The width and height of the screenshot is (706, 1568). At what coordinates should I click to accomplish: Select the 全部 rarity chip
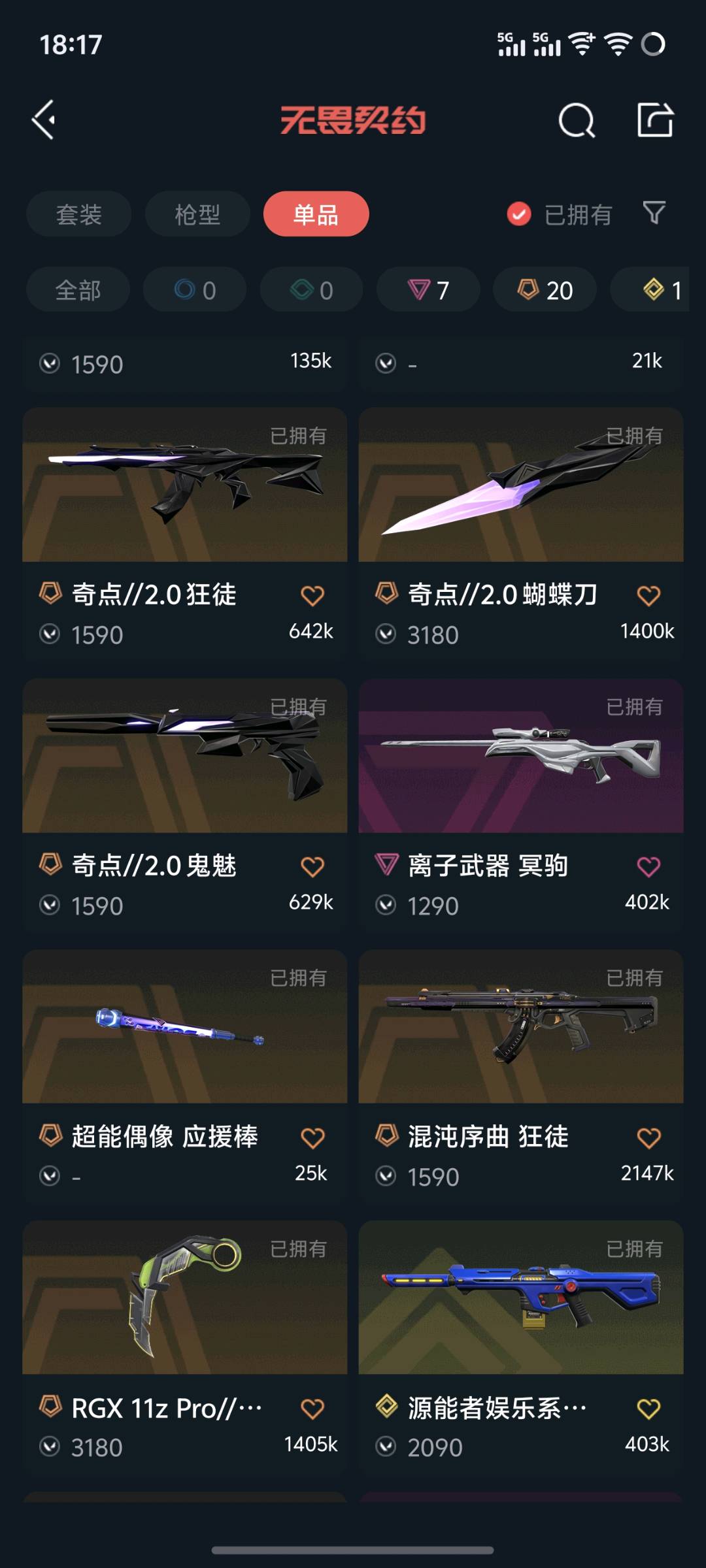coord(78,290)
